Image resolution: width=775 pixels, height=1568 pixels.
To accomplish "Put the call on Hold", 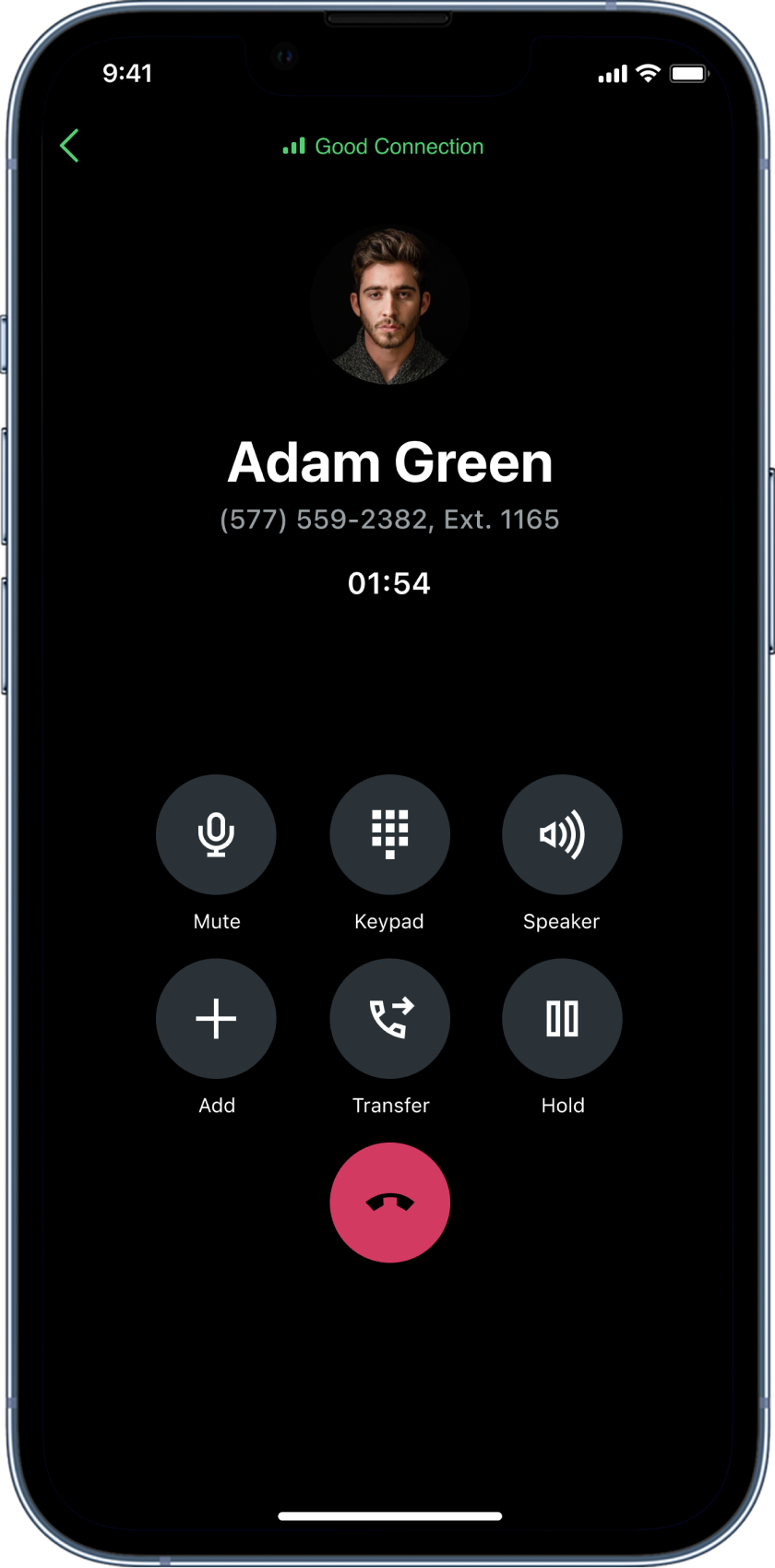I will pos(562,1019).
